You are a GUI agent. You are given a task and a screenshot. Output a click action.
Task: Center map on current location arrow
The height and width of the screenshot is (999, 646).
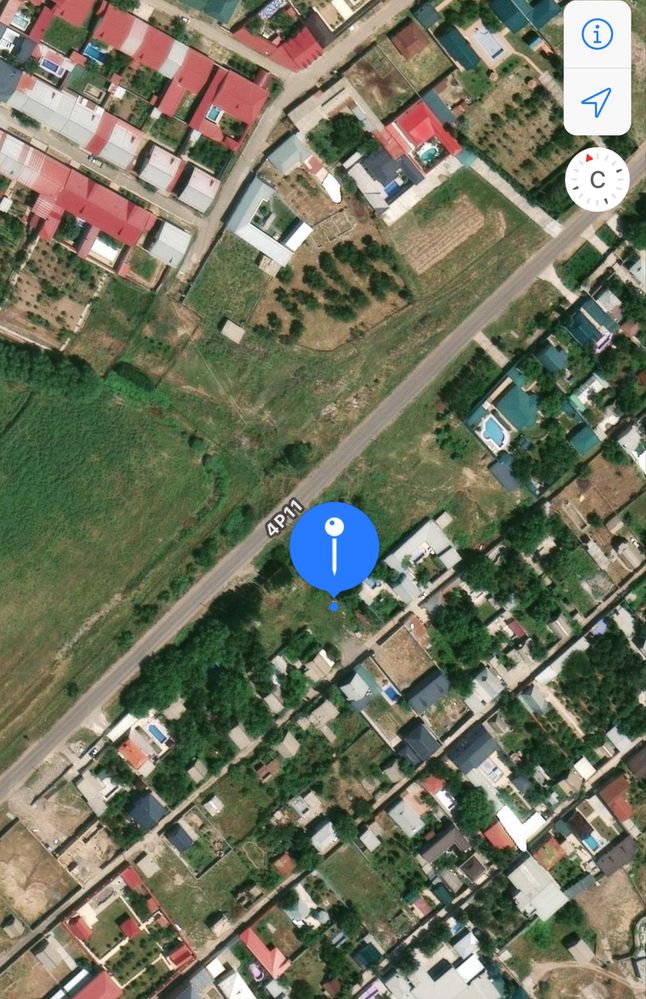pos(597,102)
